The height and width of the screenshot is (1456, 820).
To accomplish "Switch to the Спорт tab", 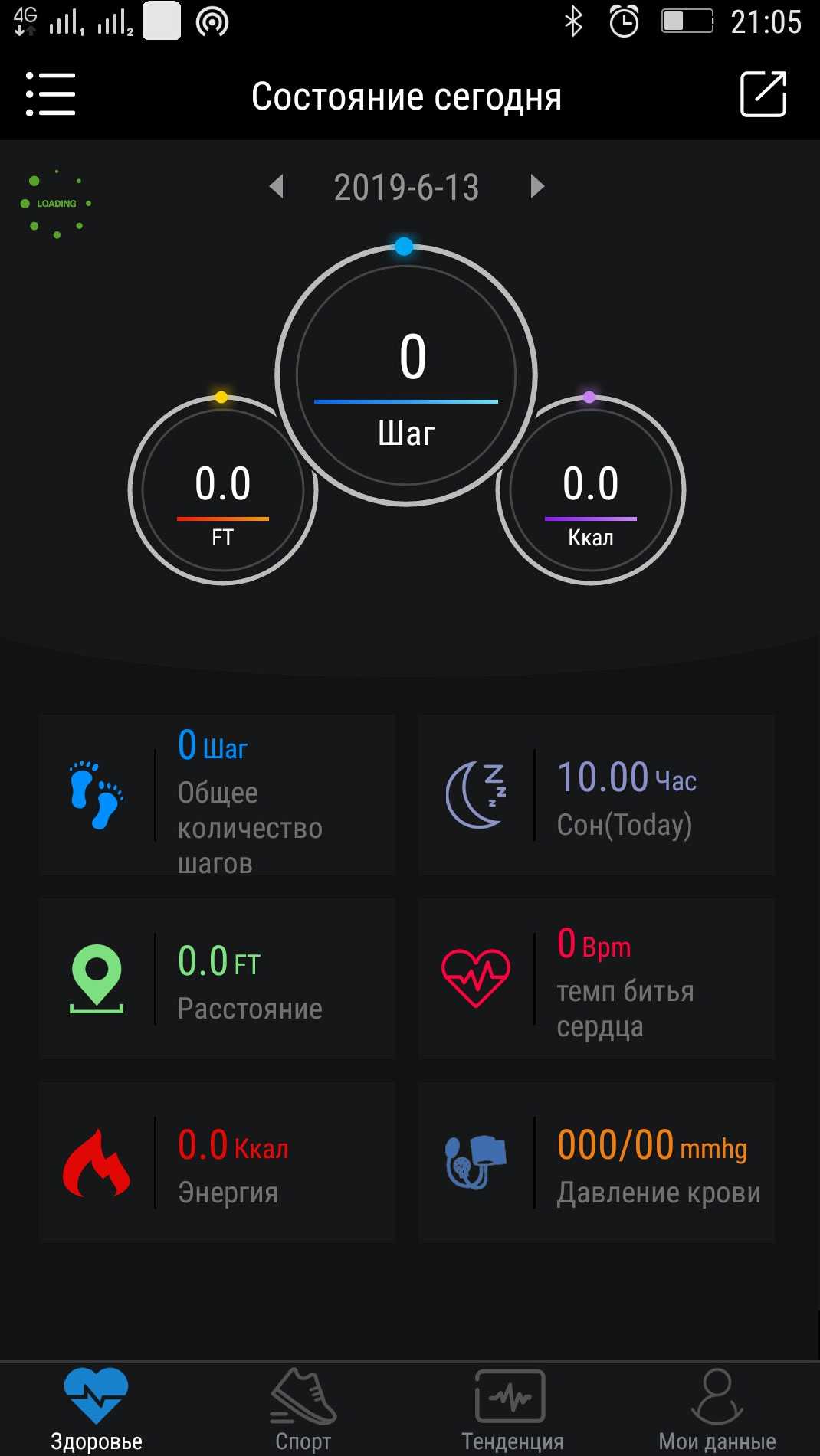I will click(x=303, y=1409).
